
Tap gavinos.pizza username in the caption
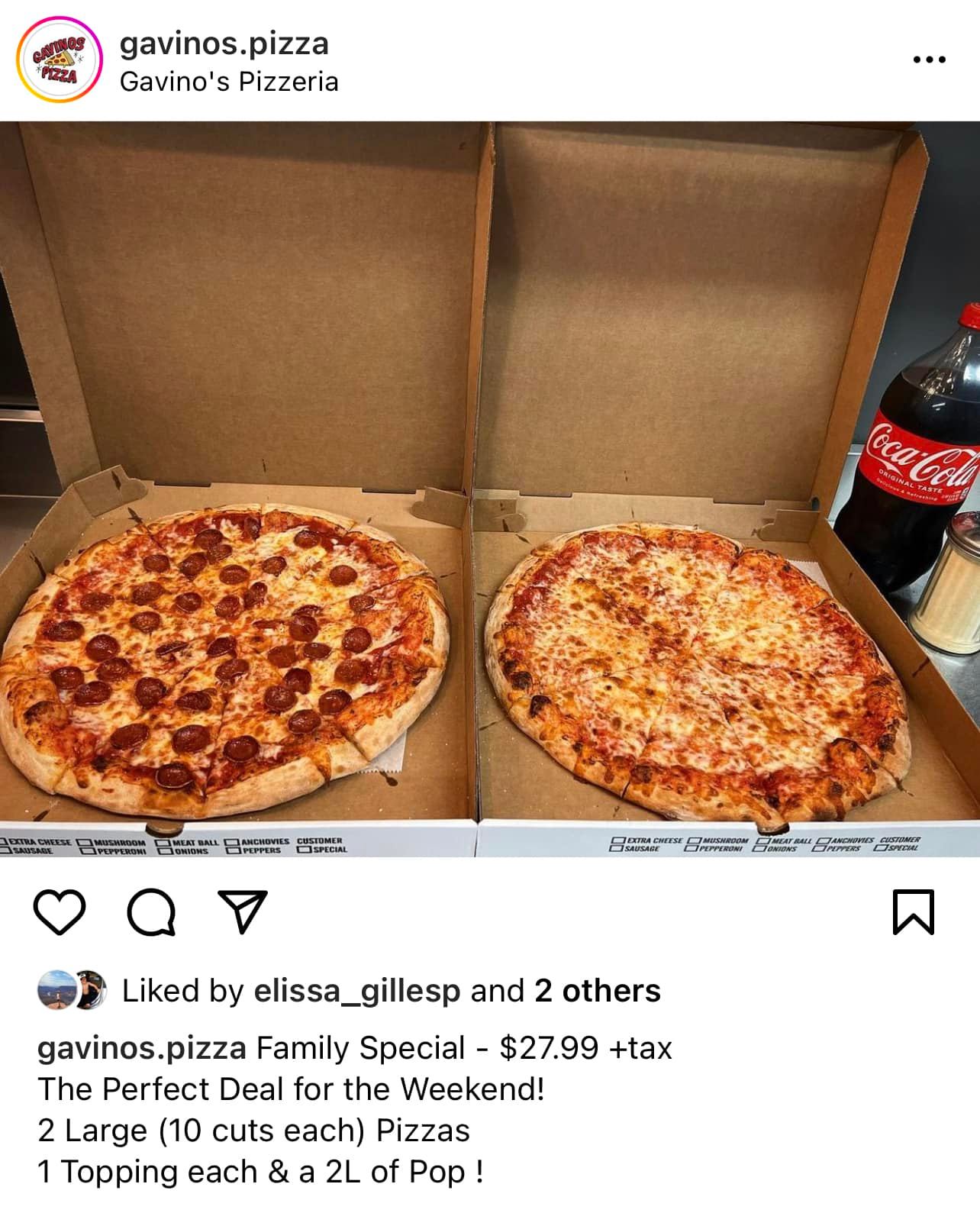pos(142,1048)
